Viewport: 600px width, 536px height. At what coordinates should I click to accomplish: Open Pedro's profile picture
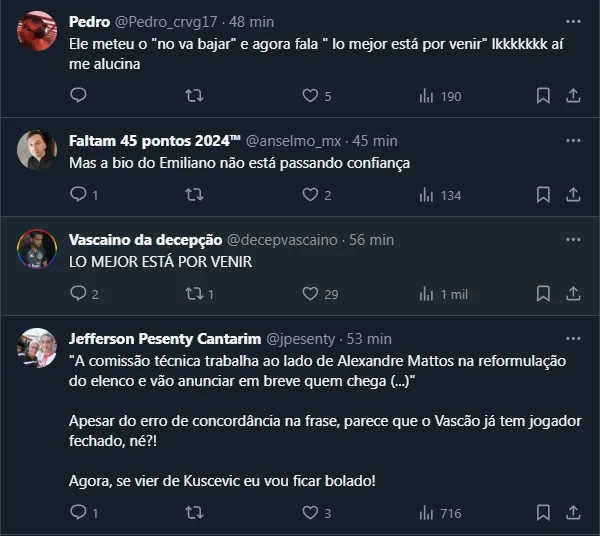click(37, 30)
